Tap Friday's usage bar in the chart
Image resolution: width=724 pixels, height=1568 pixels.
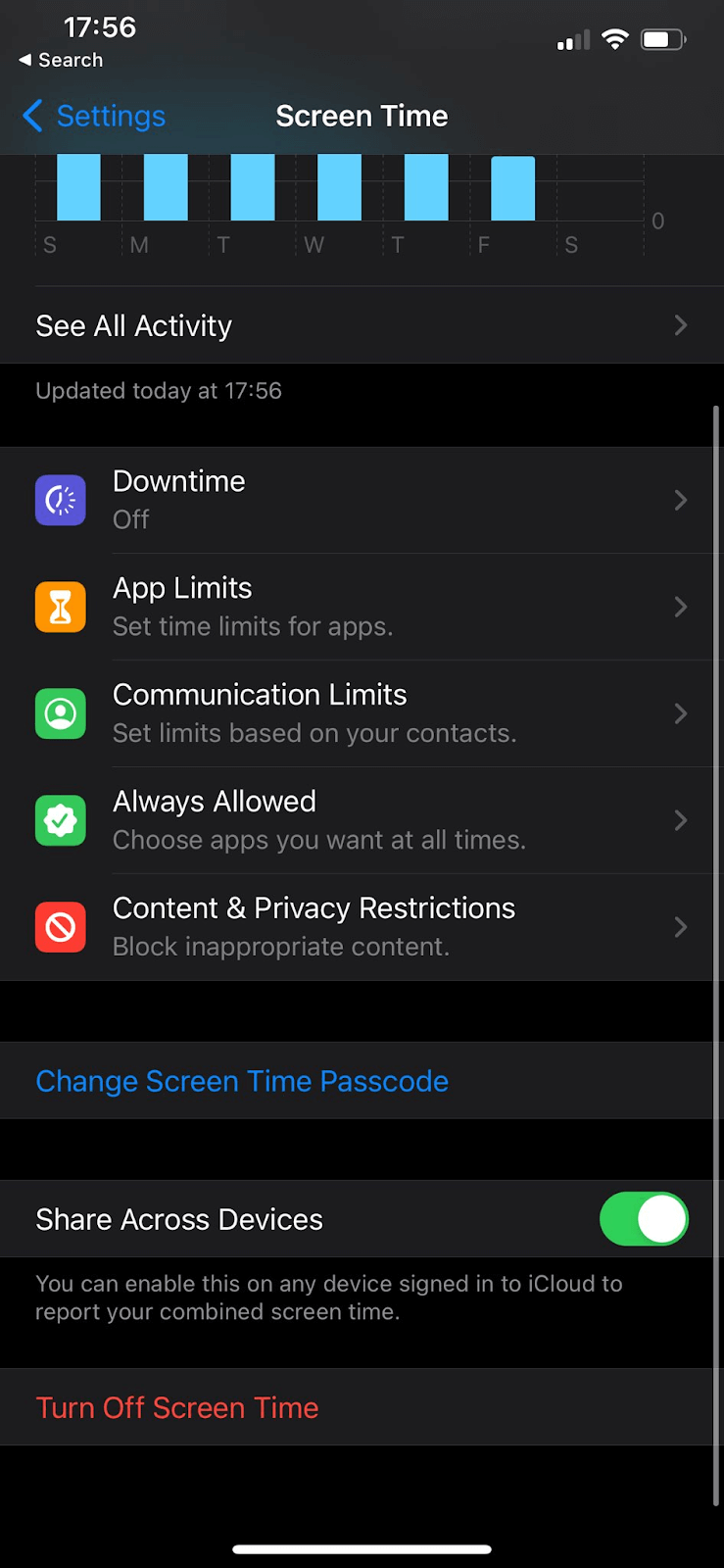point(511,186)
